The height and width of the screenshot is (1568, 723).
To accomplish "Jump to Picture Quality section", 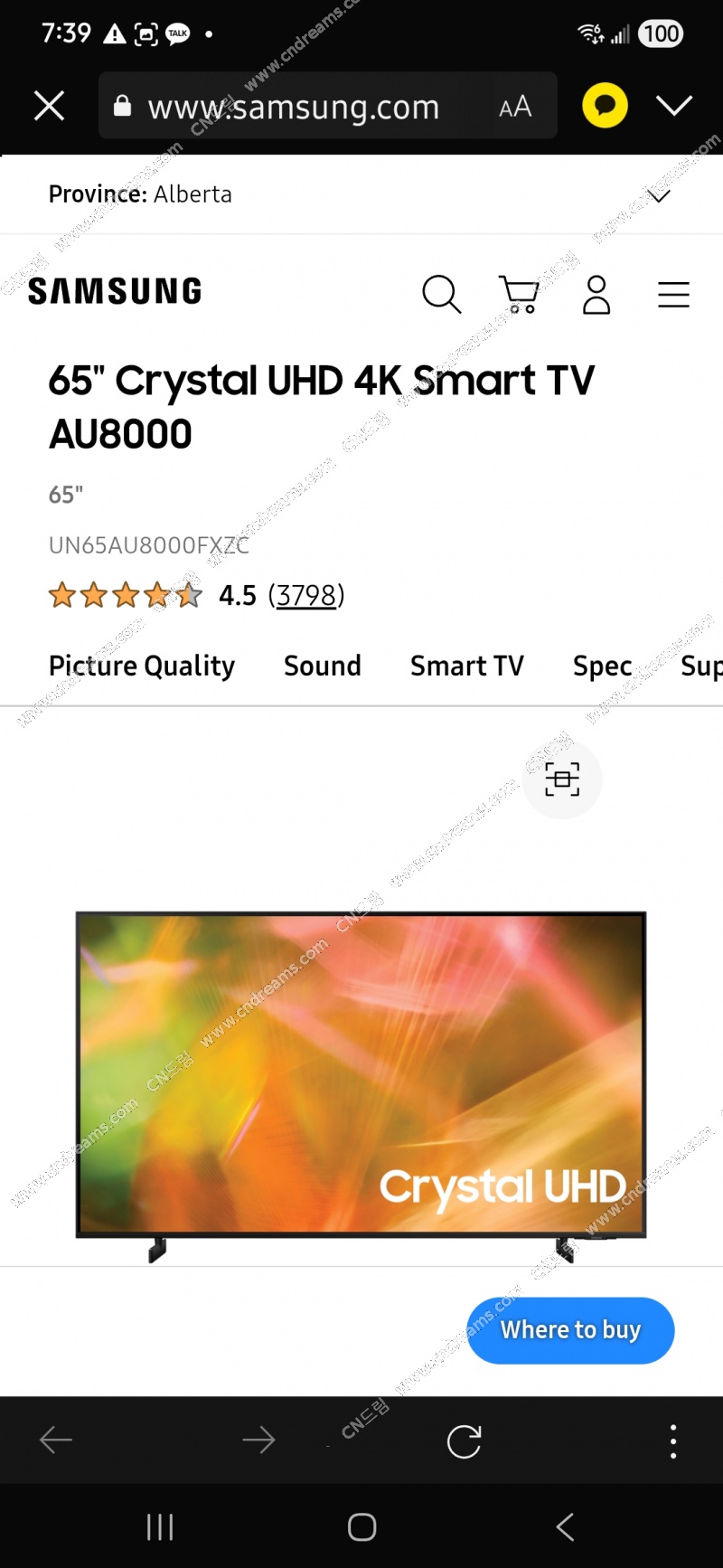I will 142,666.
